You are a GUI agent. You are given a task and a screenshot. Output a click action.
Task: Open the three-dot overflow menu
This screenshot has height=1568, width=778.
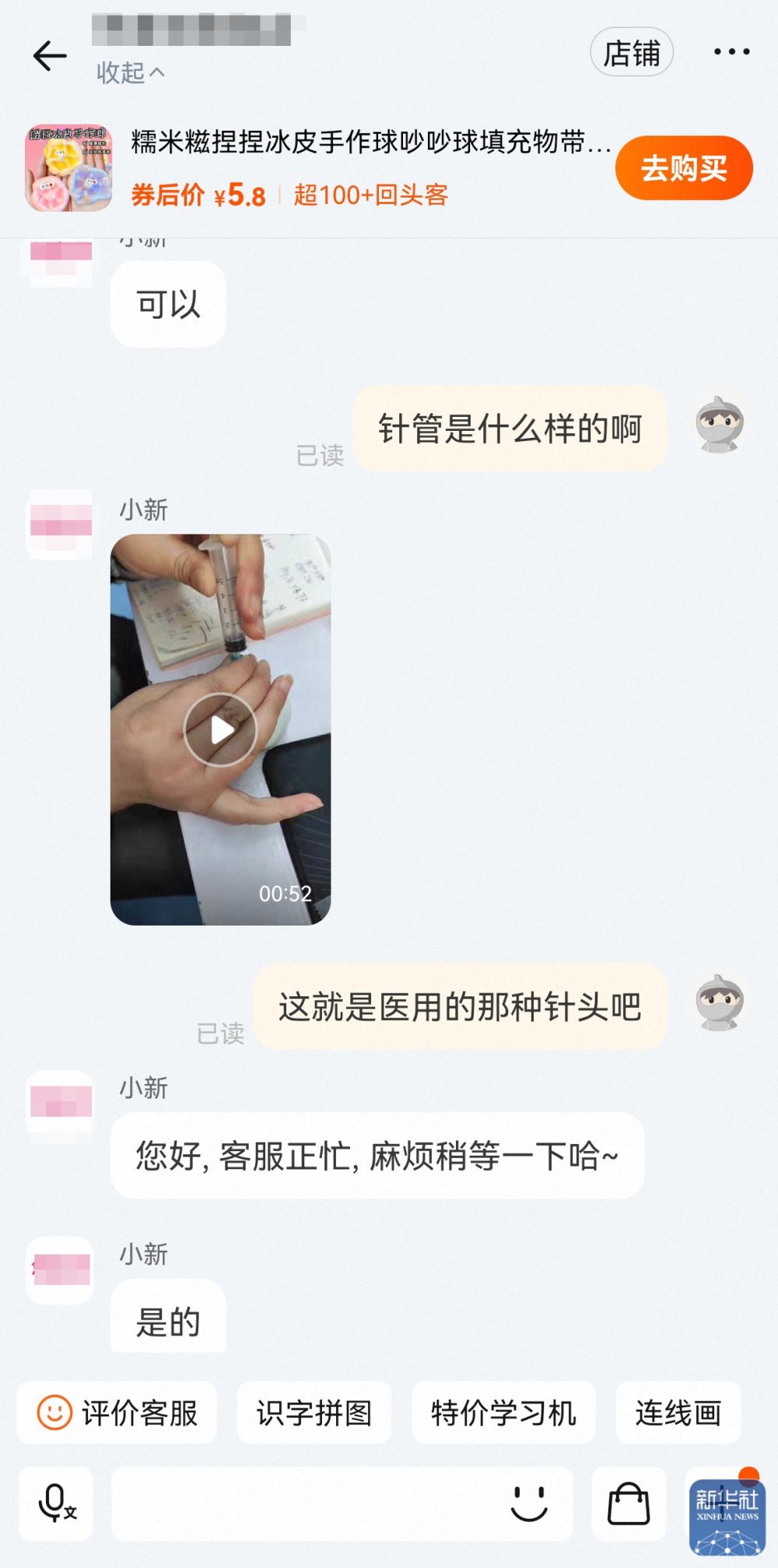point(731,53)
